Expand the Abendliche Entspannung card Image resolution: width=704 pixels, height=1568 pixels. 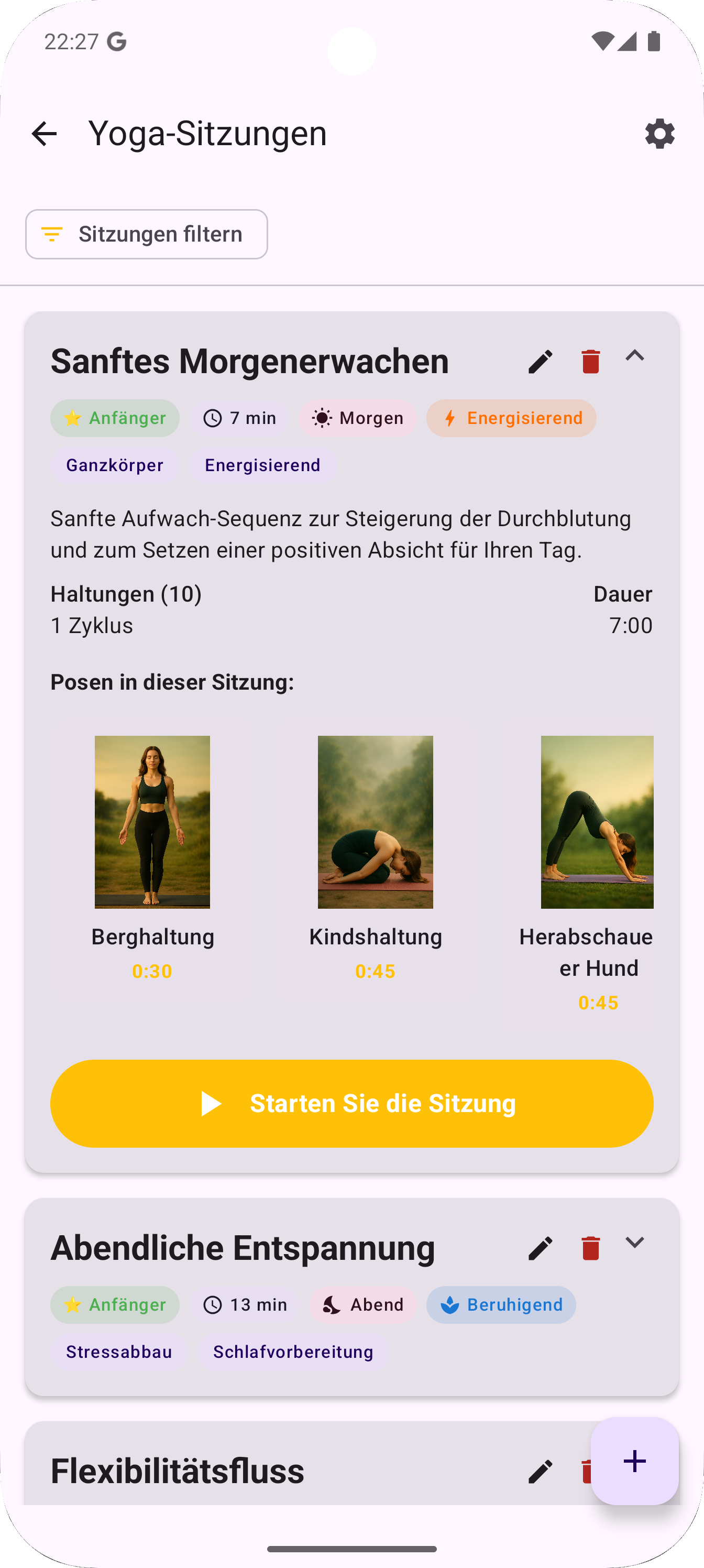[635, 1243]
